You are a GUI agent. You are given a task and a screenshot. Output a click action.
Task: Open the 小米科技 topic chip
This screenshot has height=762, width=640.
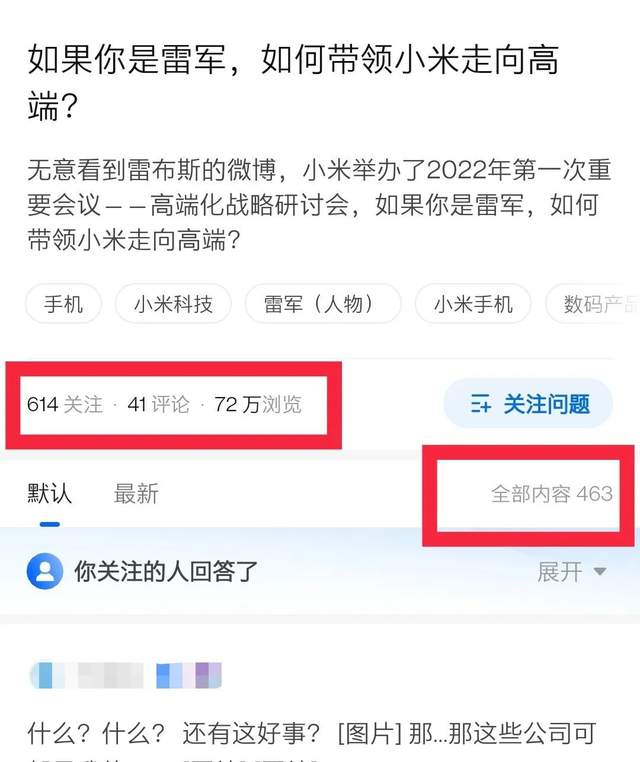coord(173,304)
